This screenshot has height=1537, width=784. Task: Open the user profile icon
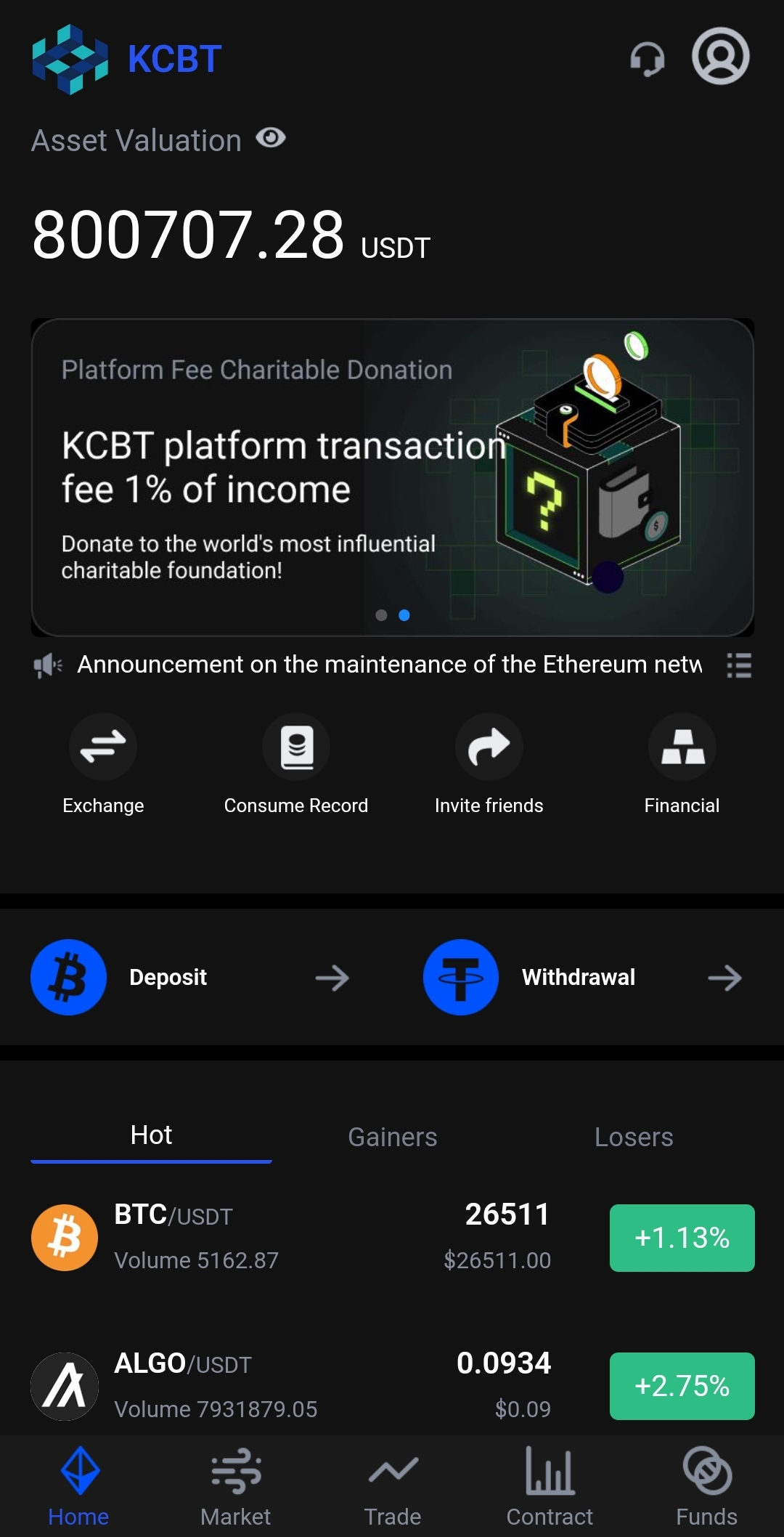720,57
